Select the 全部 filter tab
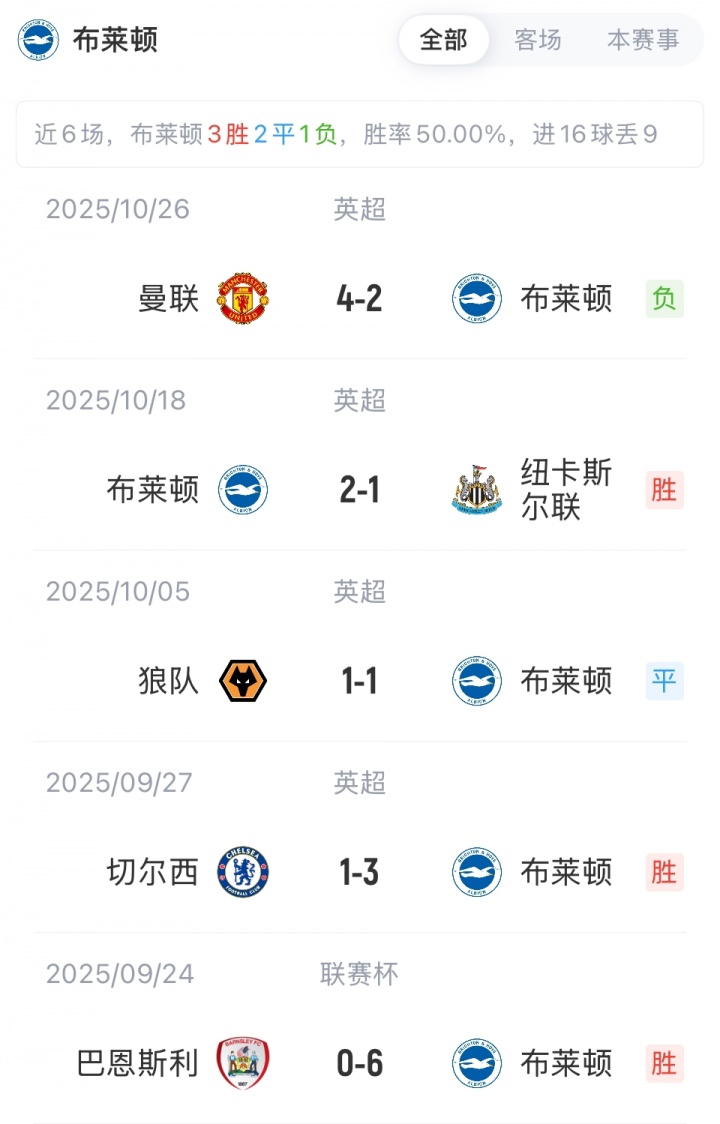Screen dimensions: 720x1124 (x=443, y=40)
